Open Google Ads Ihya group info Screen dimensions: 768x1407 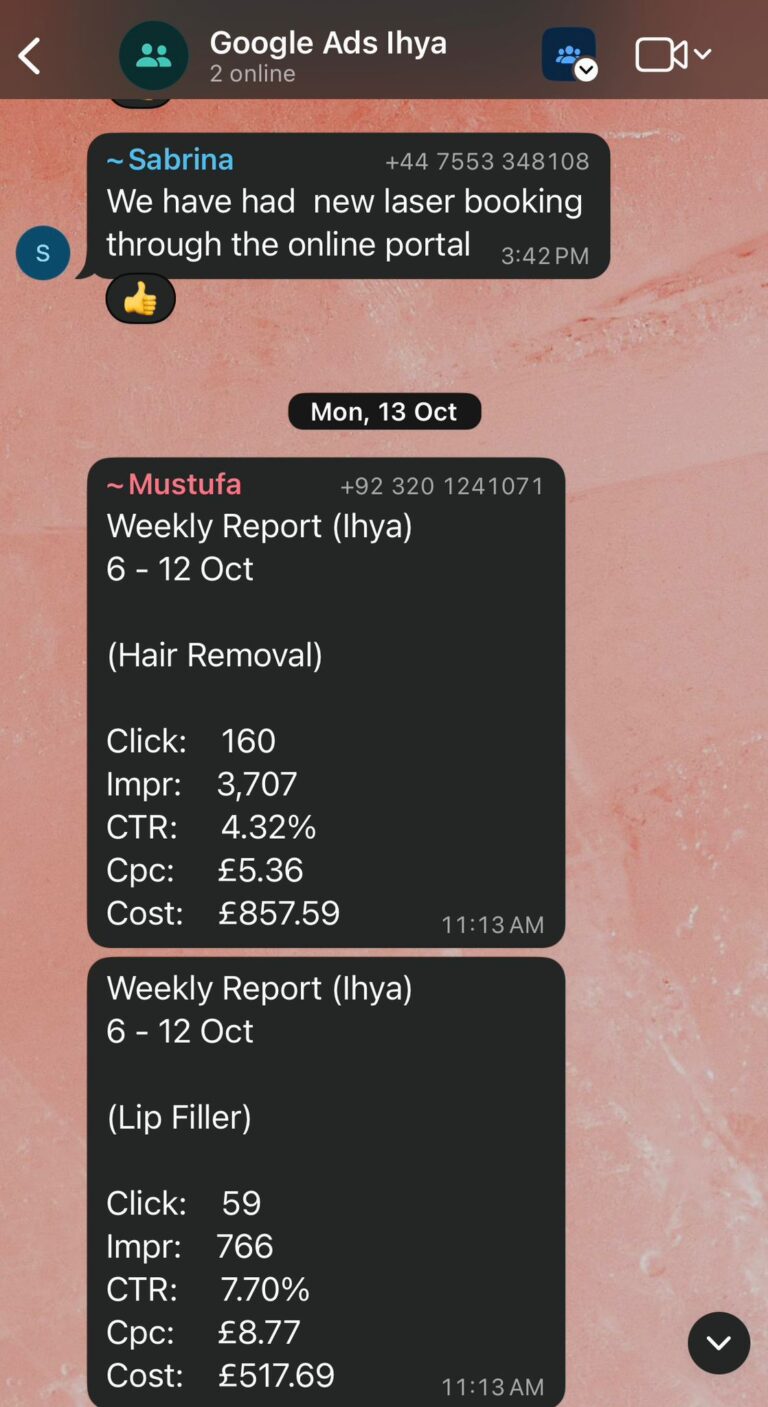click(x=327, y=55)
